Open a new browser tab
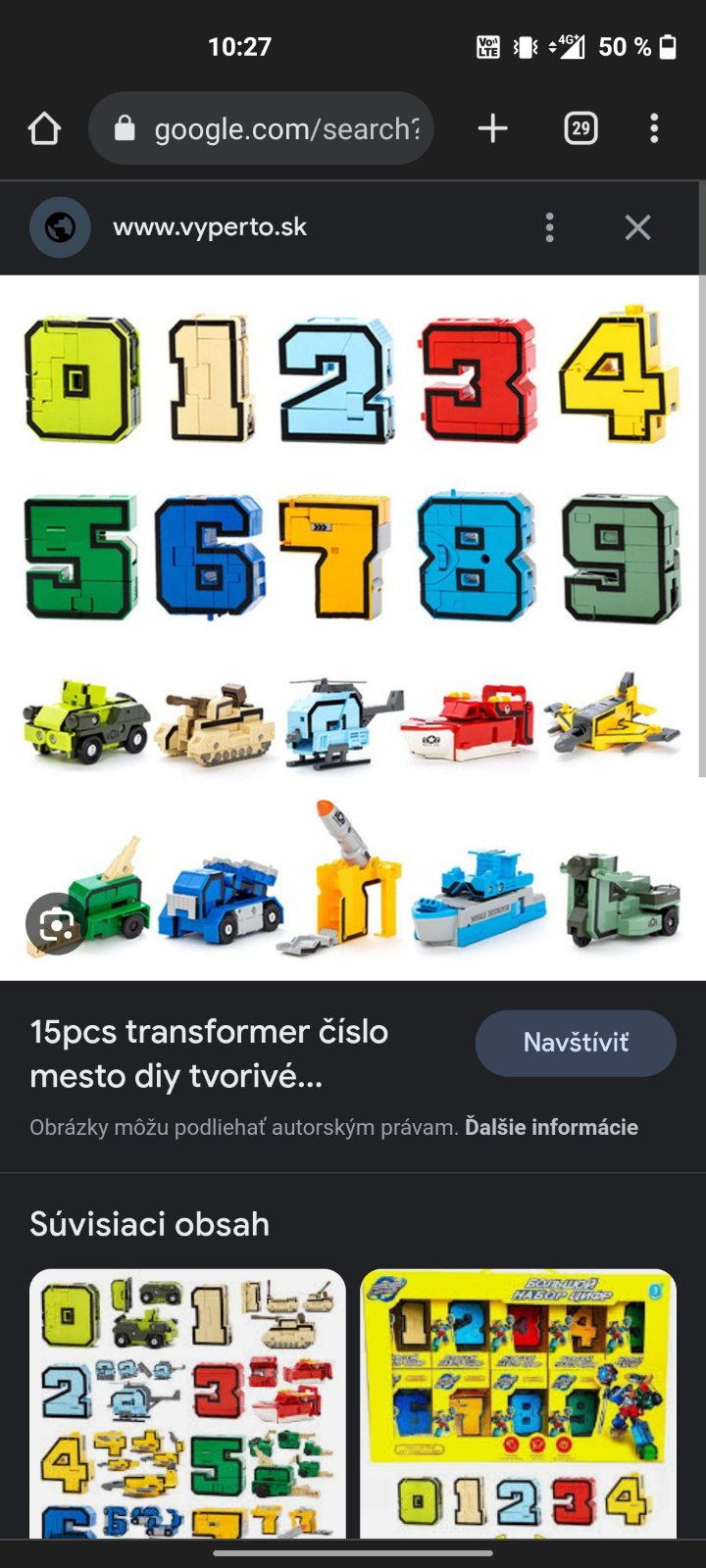The width and height of the screenshot is (706, 1568). 492,128
